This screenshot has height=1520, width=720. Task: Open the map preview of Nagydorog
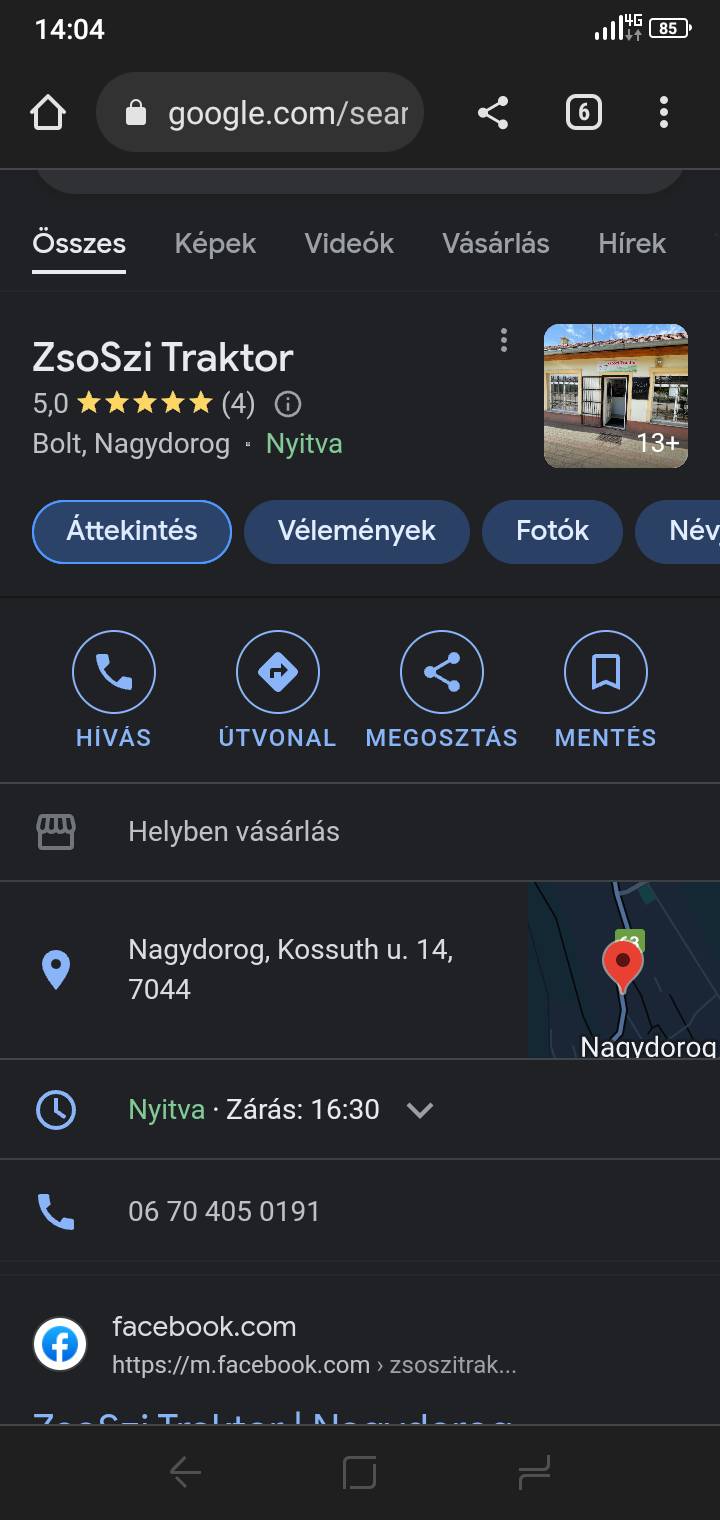pyautogui.click(x=624, y=970)
